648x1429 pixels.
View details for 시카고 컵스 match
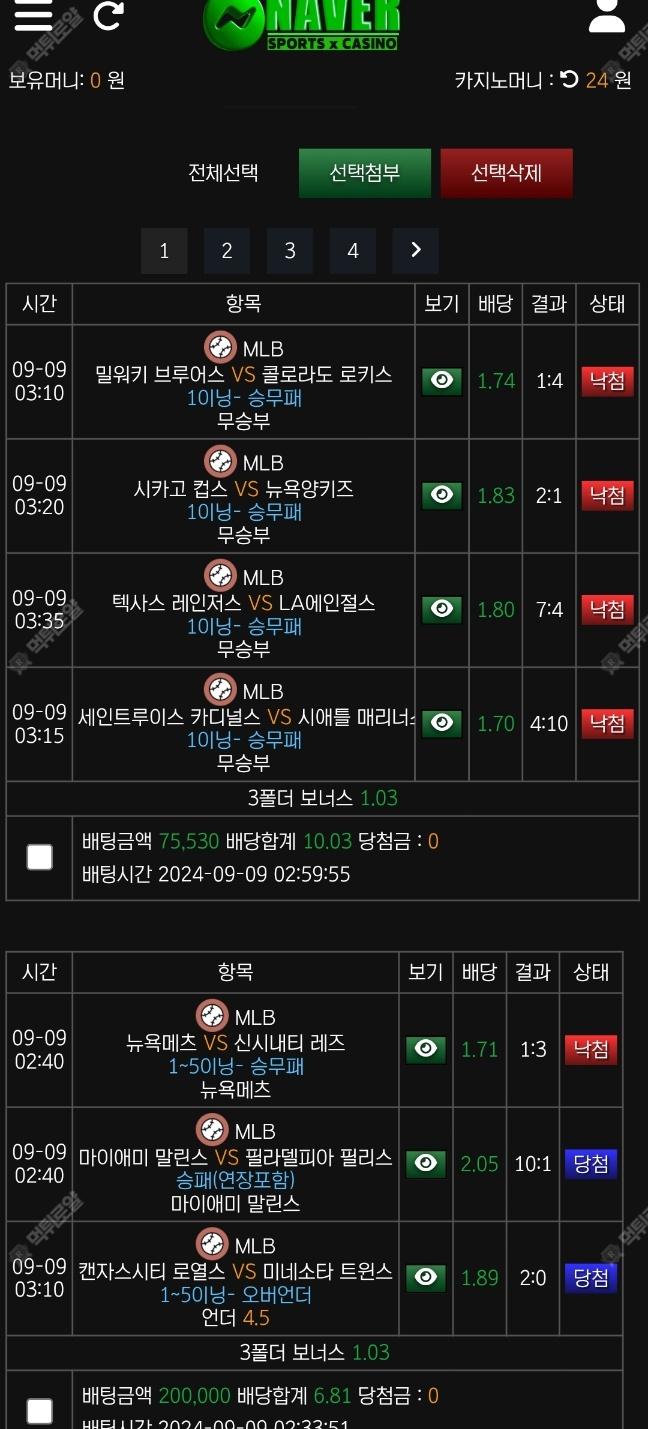click(442, 495)
